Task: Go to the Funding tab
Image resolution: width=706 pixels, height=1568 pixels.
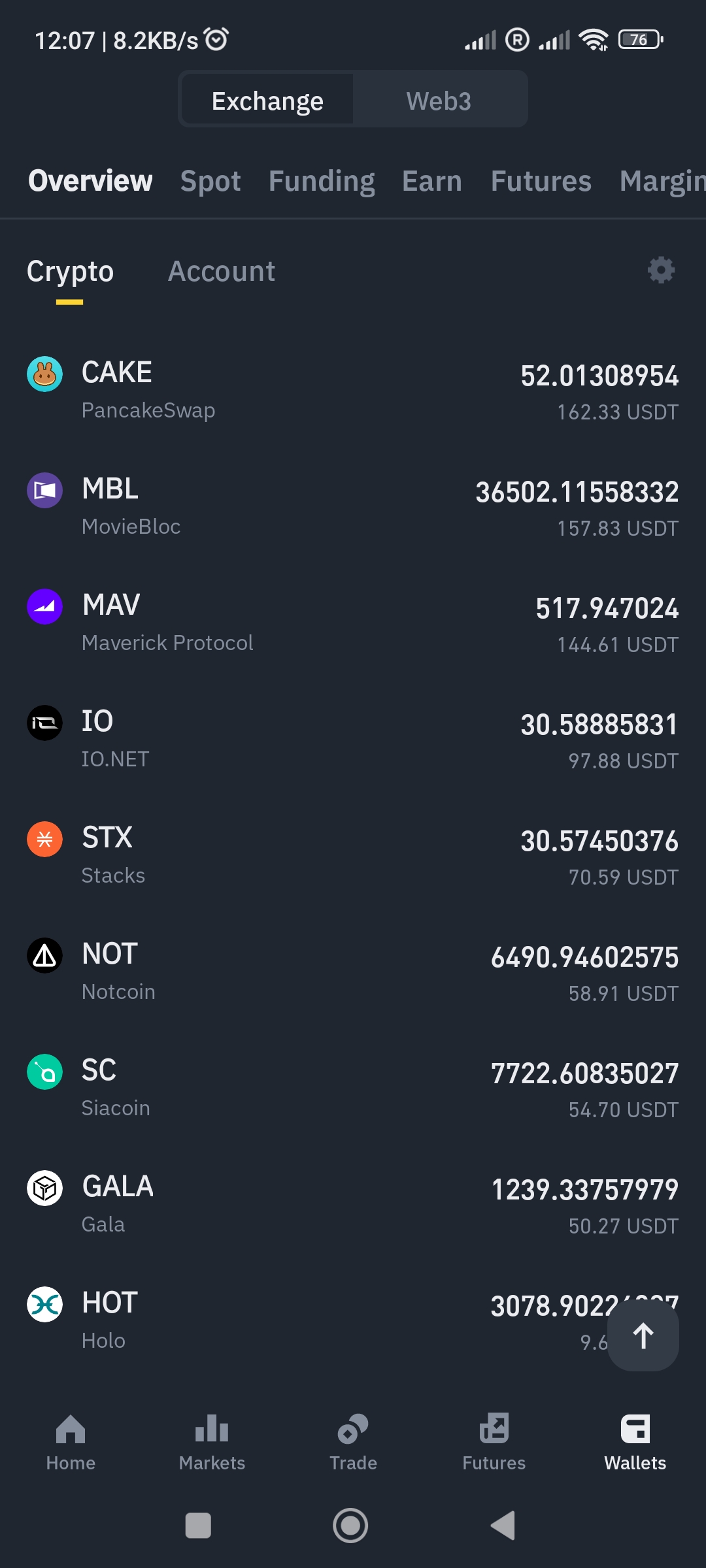Action: click(322, 181)
